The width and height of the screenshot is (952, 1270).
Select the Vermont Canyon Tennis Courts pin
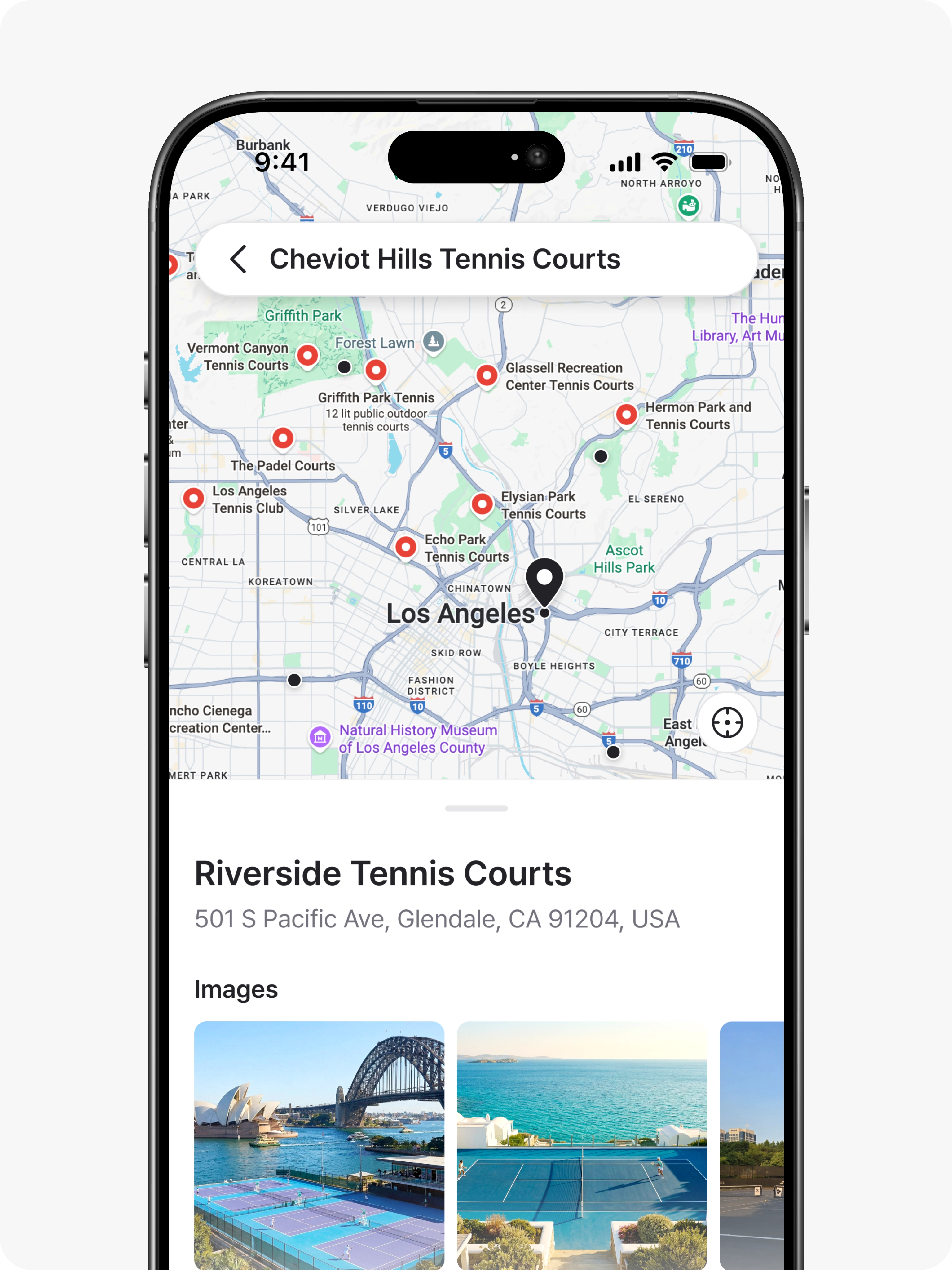(x=308, y=356)
